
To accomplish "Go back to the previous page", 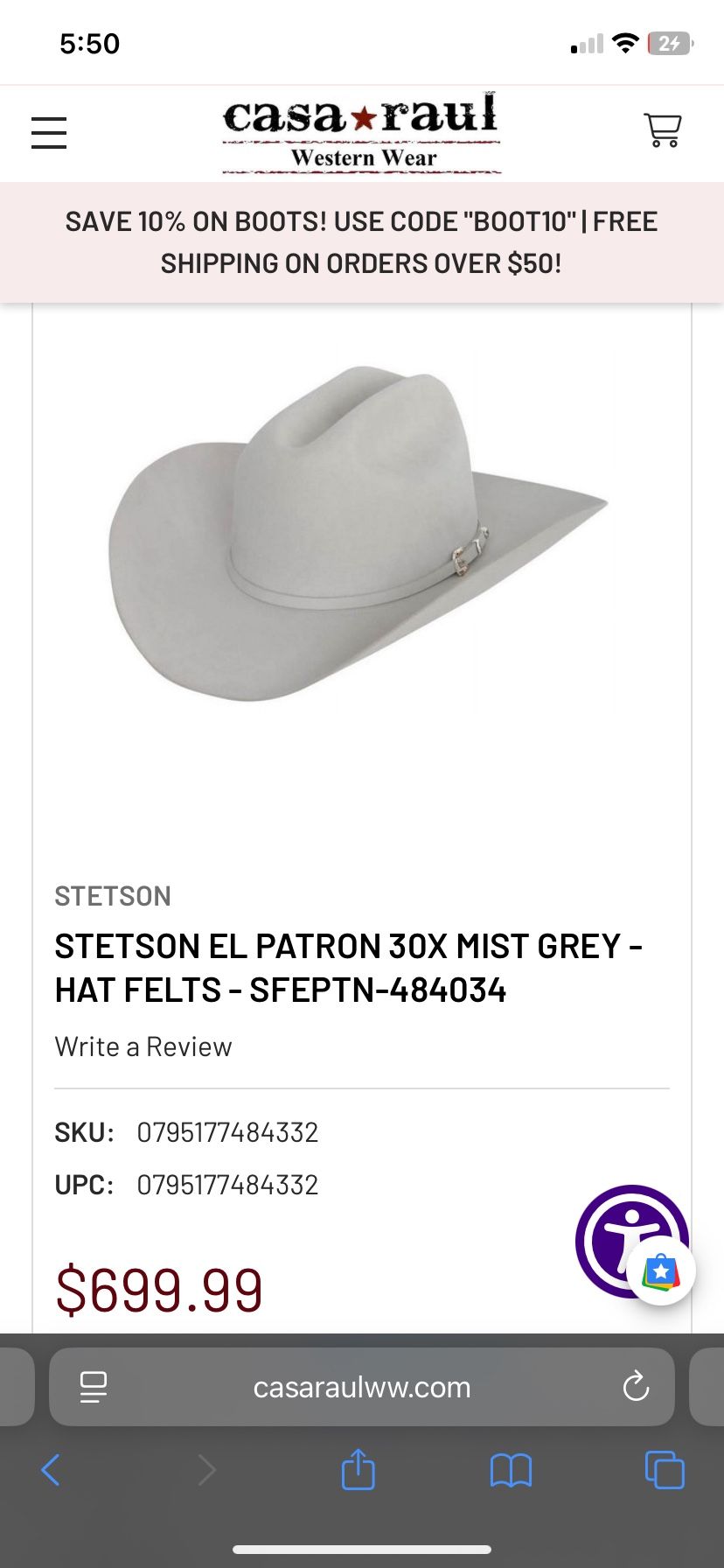I will pyautogui.click(x=51, y=1470).
